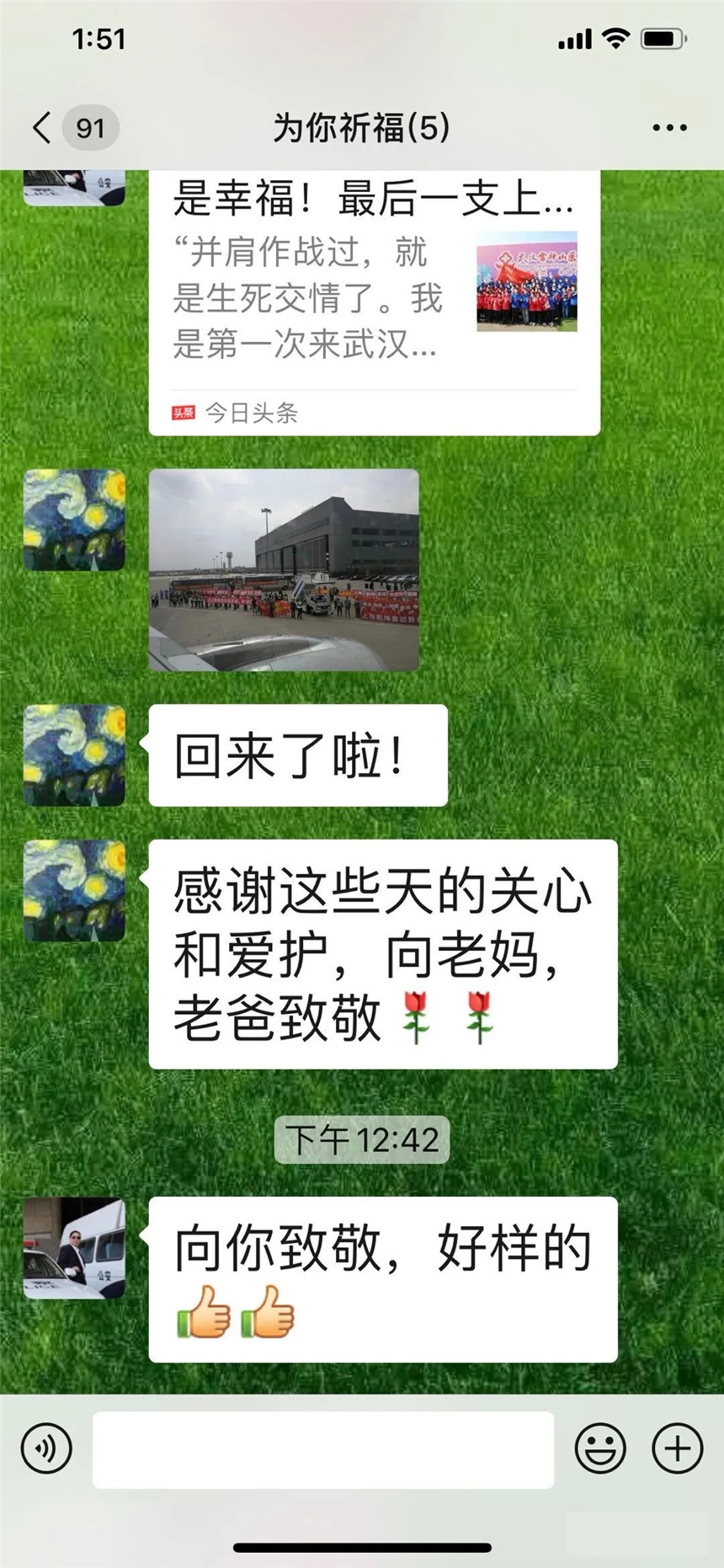Go back to the chat list
The height and width of the screenshot is (1568, 724).
[x=44, y=128]
